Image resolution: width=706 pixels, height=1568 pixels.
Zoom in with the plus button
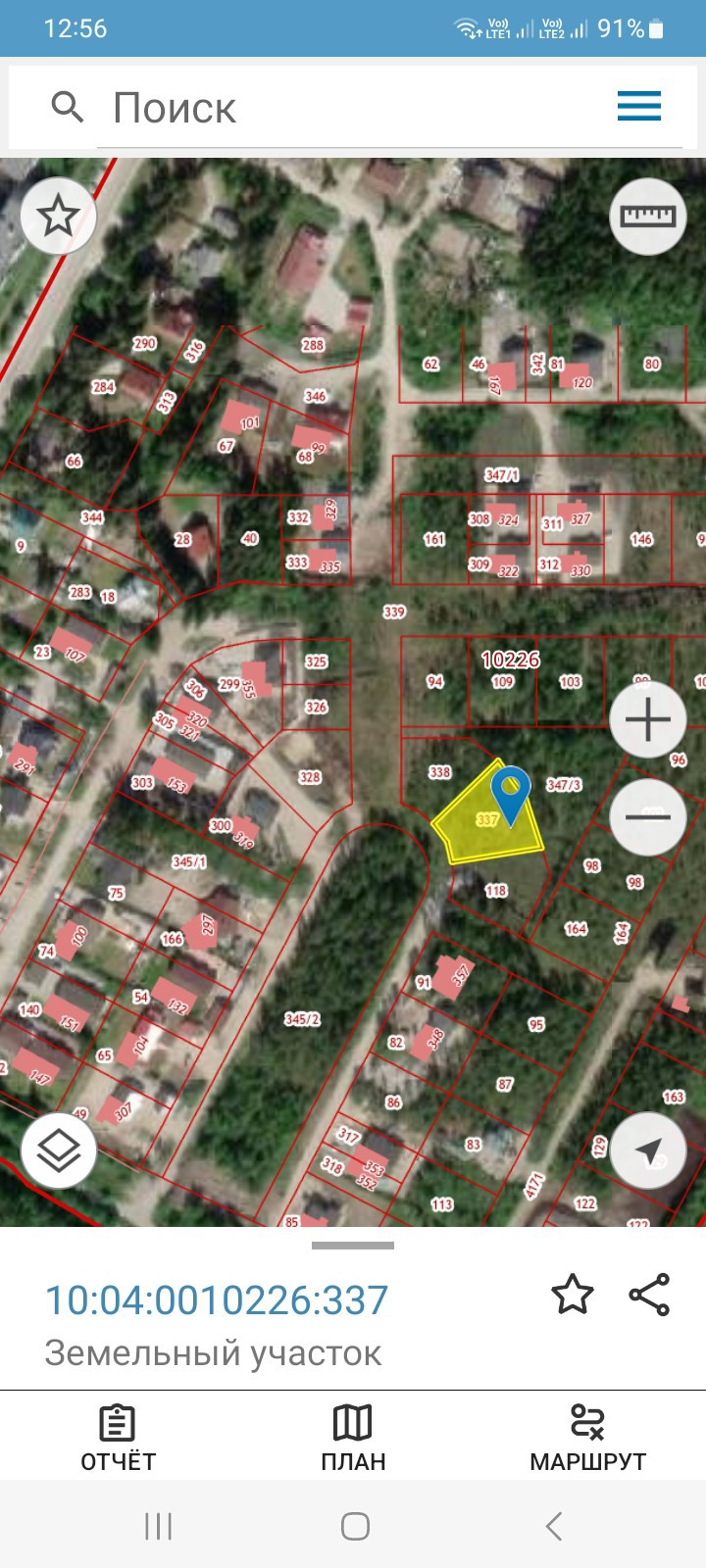coord(647,720)
